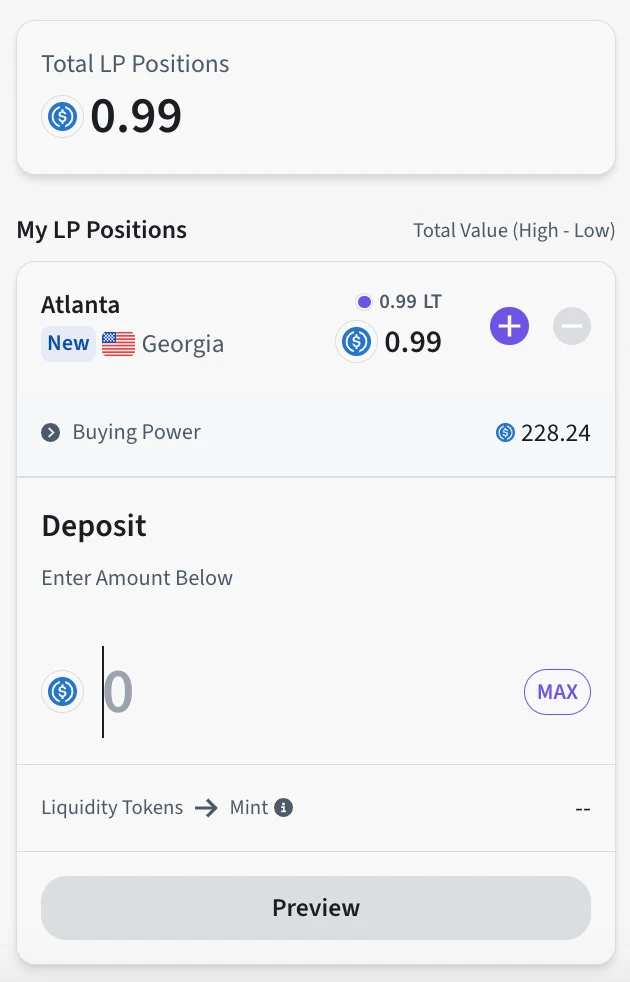Tap the Preview button
The height and width of the screenshot is (982, 630).
pos(316,908)
